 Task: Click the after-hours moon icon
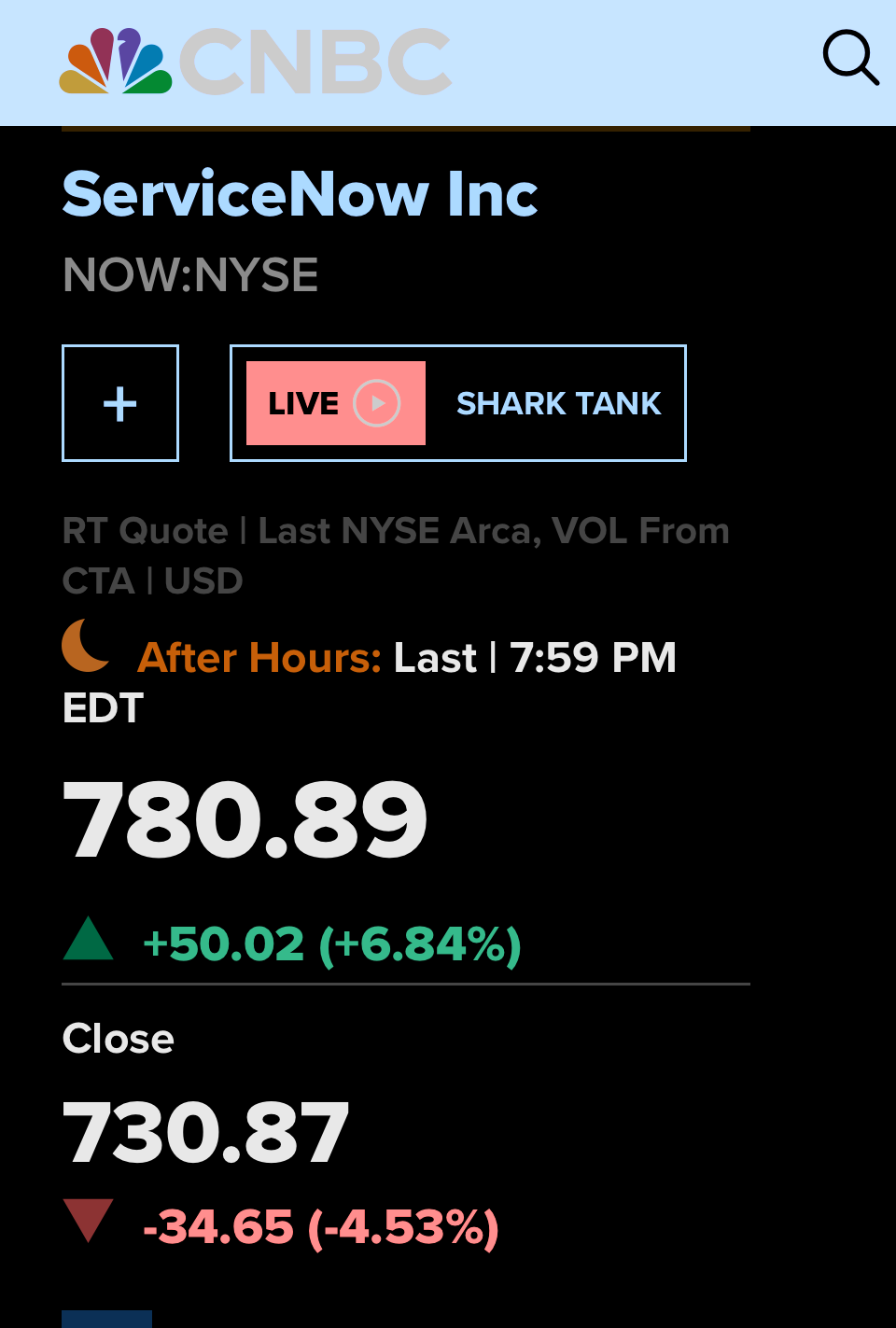(x=86, y=648)
